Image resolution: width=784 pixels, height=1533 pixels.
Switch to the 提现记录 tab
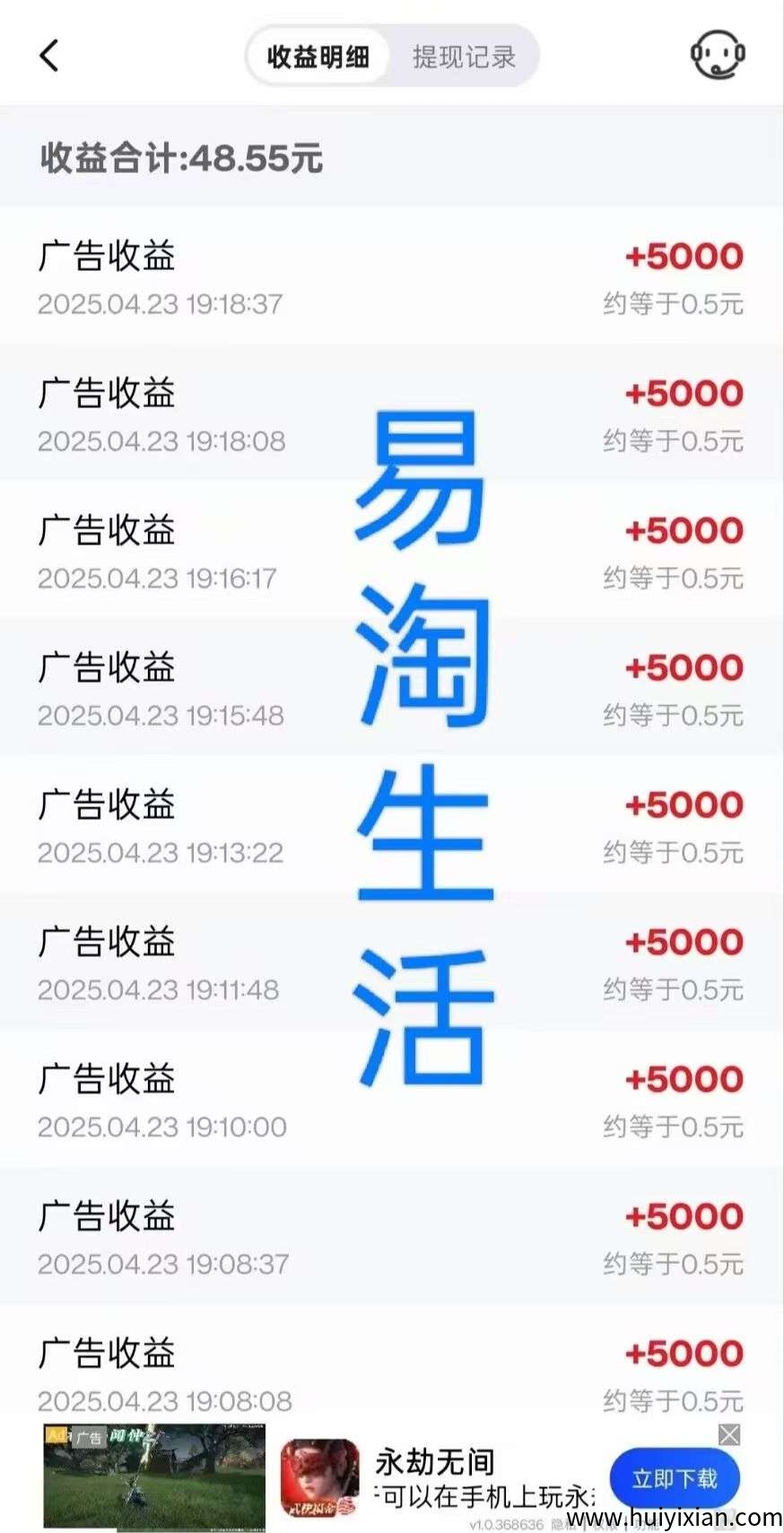click(463, 56)
